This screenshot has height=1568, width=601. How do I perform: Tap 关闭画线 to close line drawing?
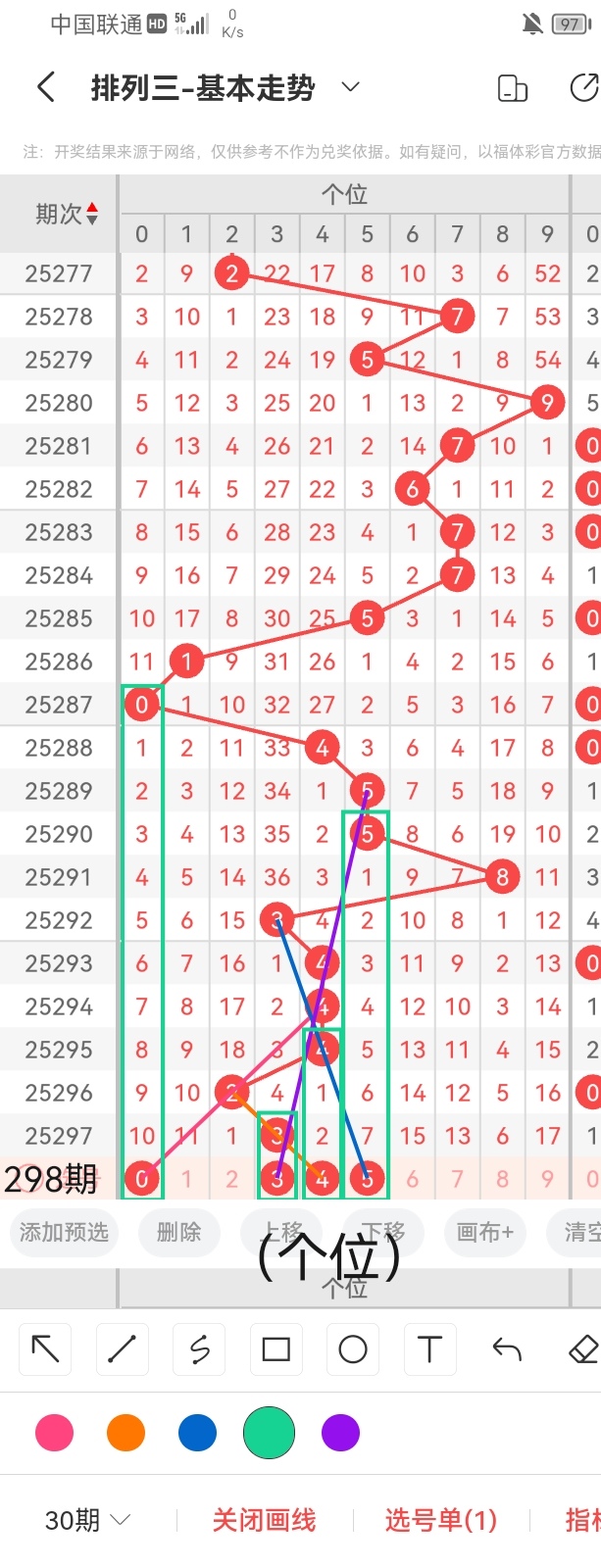point(264,1520)
